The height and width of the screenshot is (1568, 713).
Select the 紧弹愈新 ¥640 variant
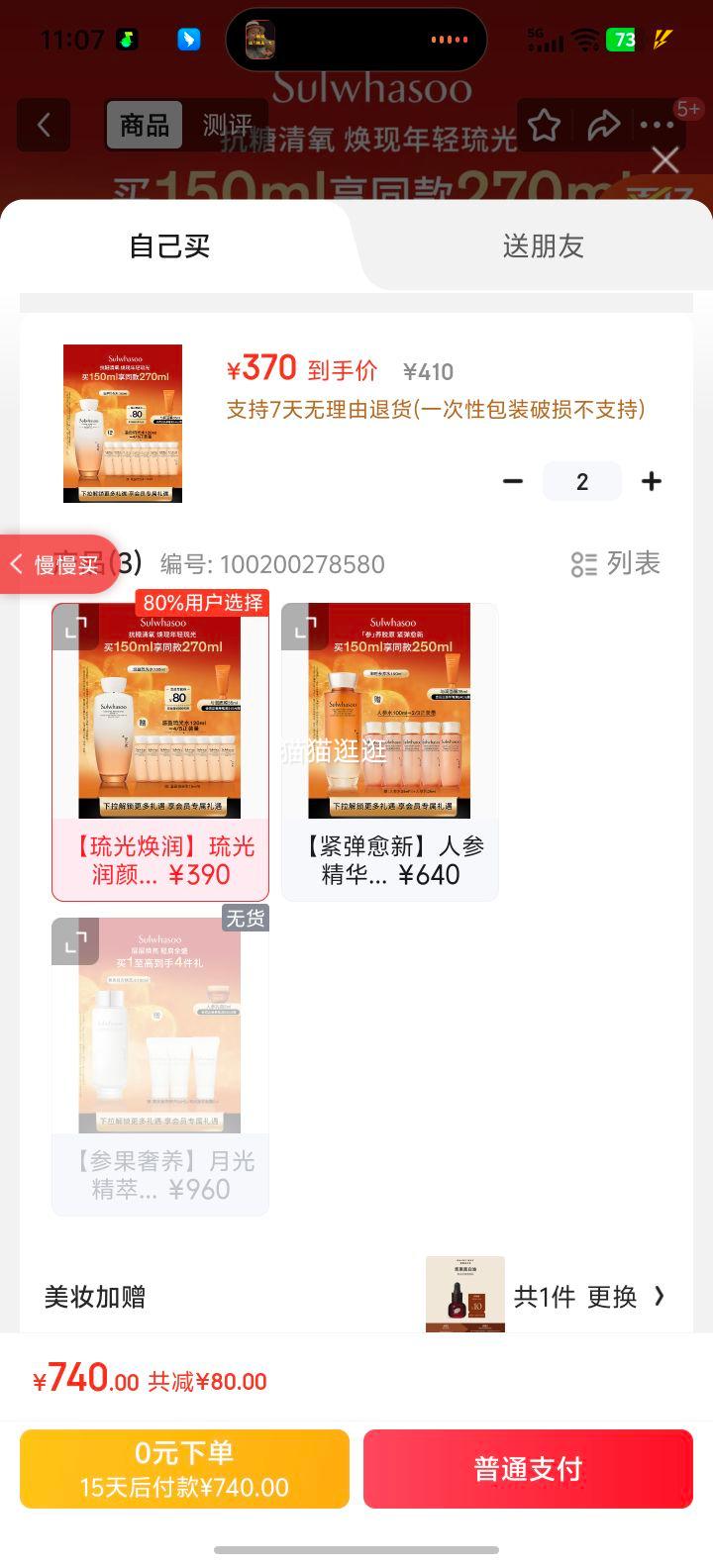tap(389, 750)
